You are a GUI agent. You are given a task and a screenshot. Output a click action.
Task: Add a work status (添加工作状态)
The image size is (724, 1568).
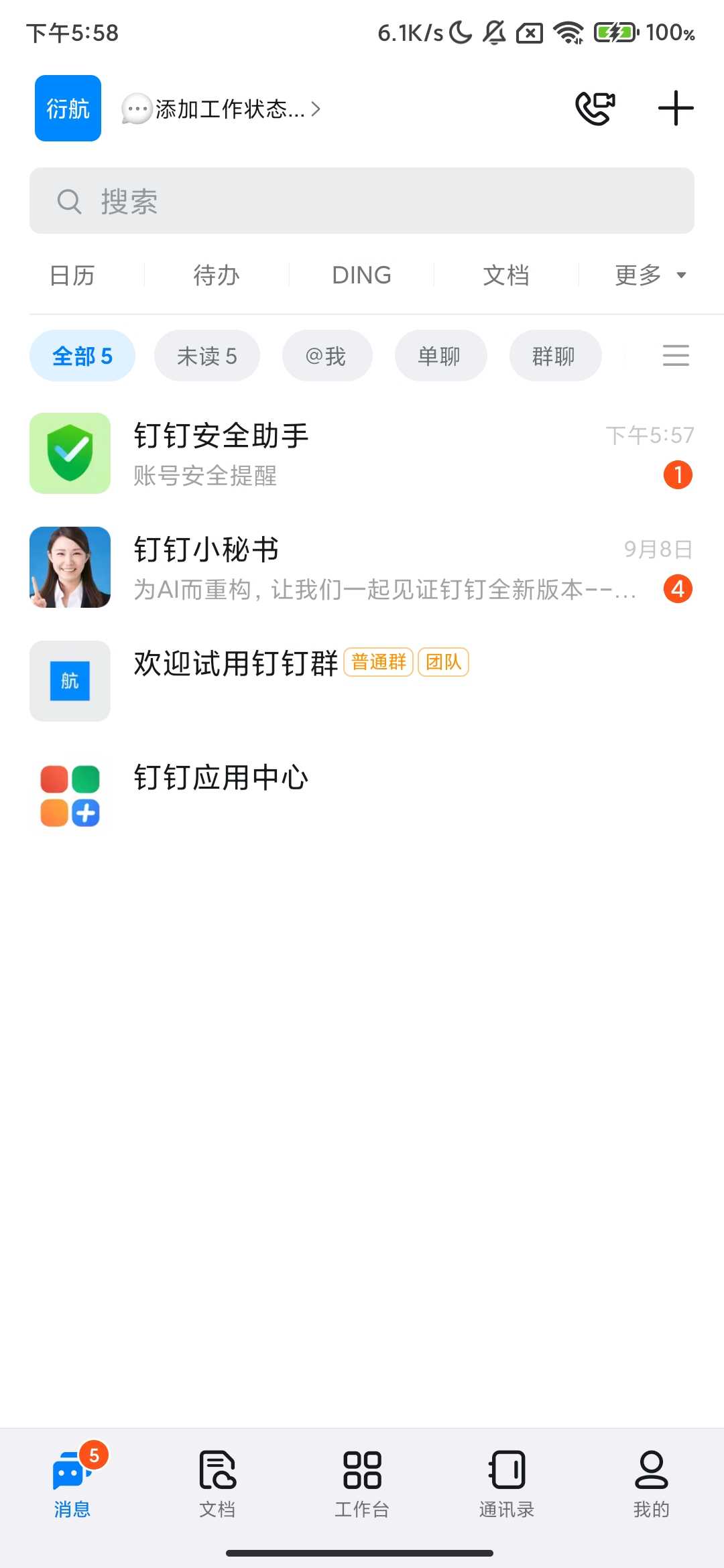pos(221,109)
